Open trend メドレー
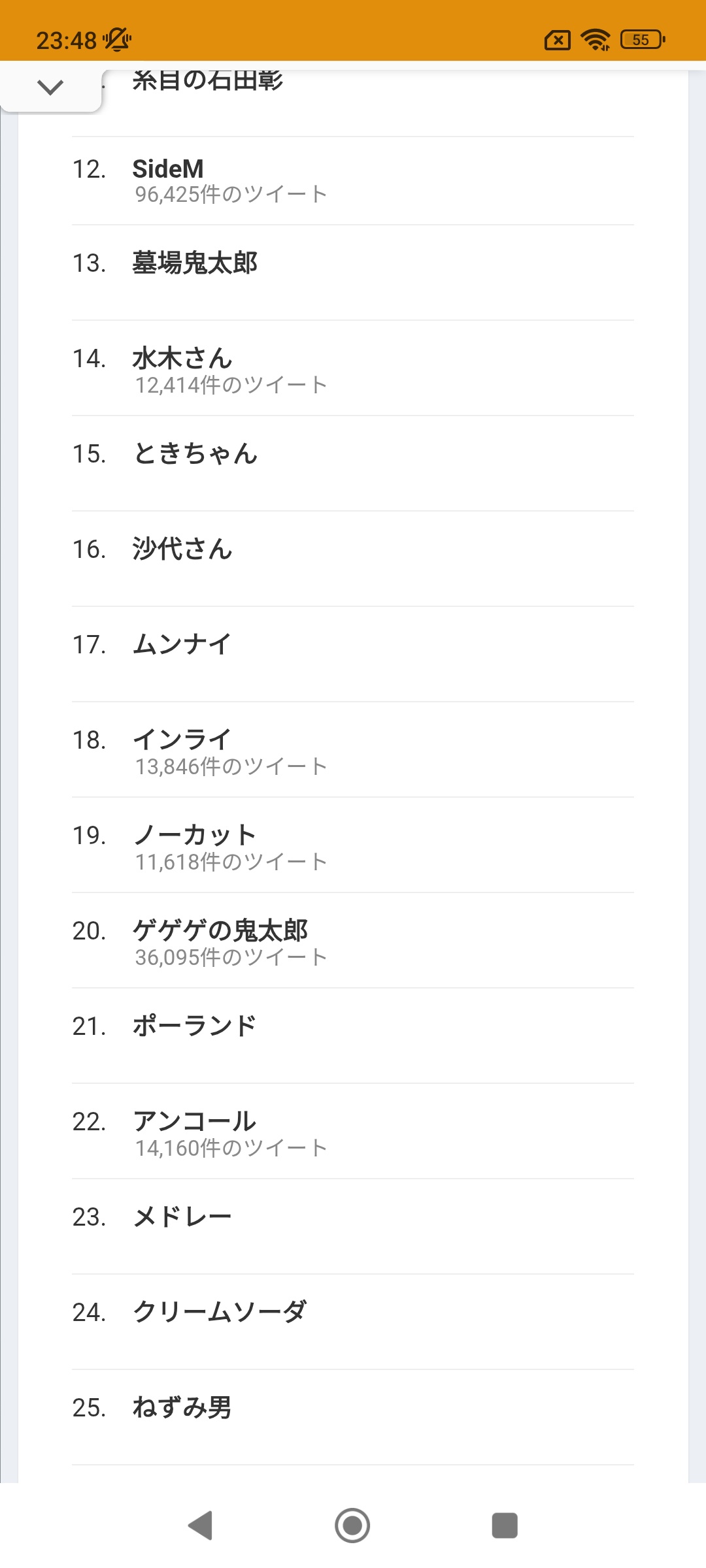Image resolution: width=706 pixels, height=1568 pixels. (x=353, y=1226)
